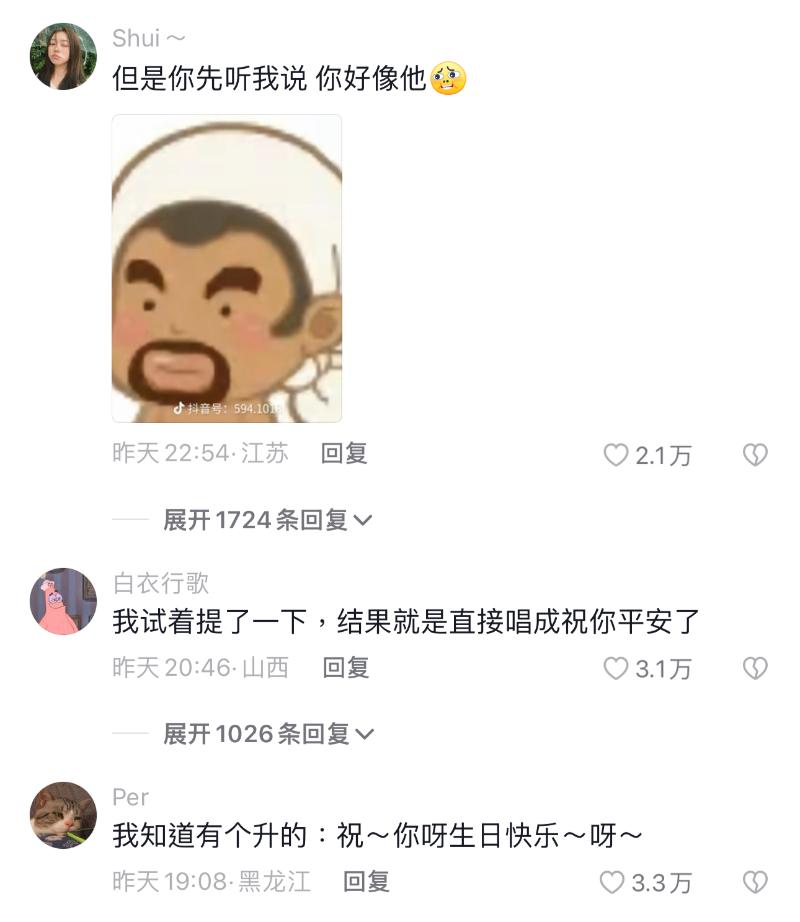
Task: Open Shui's profile avatar
Action: (64, 57)
